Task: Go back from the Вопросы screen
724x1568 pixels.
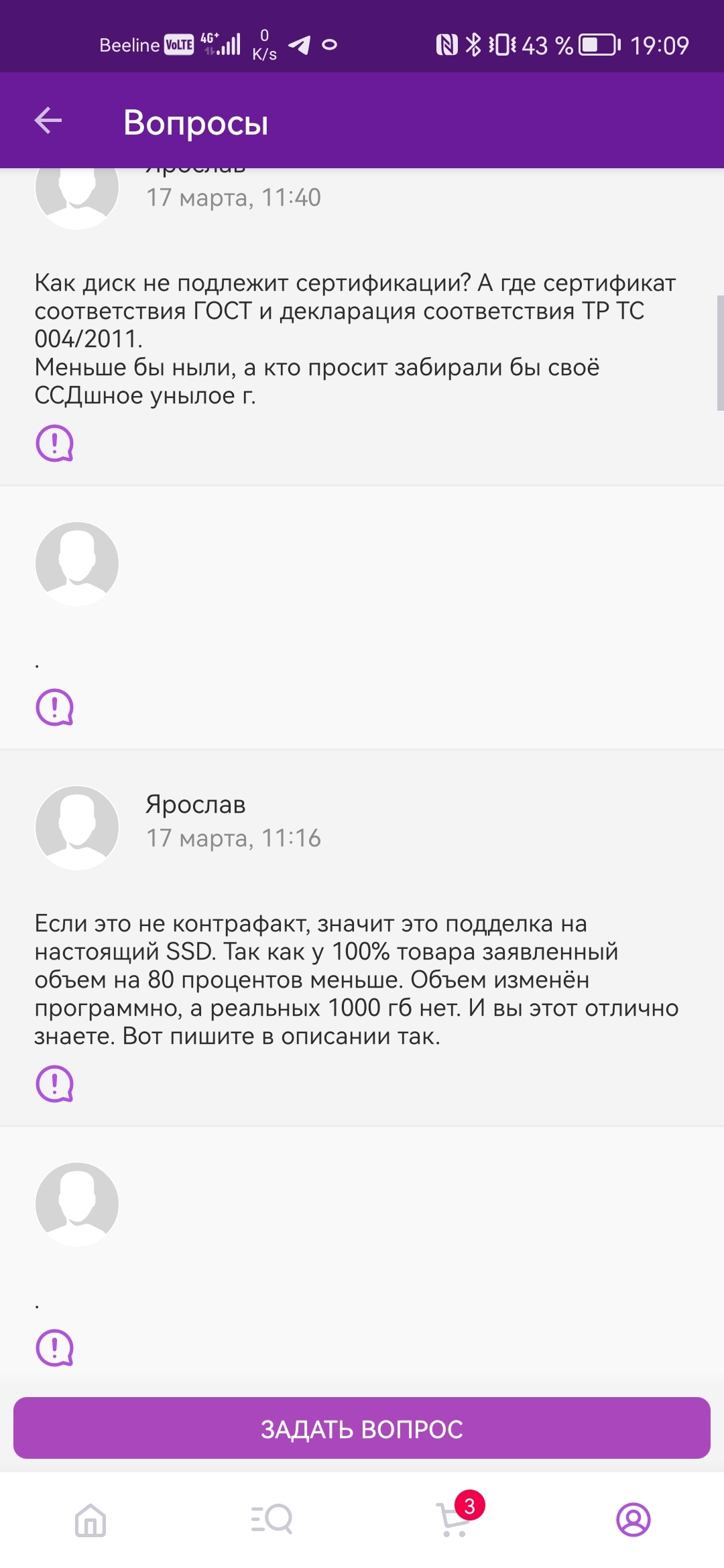Action: tap(48, 121)
